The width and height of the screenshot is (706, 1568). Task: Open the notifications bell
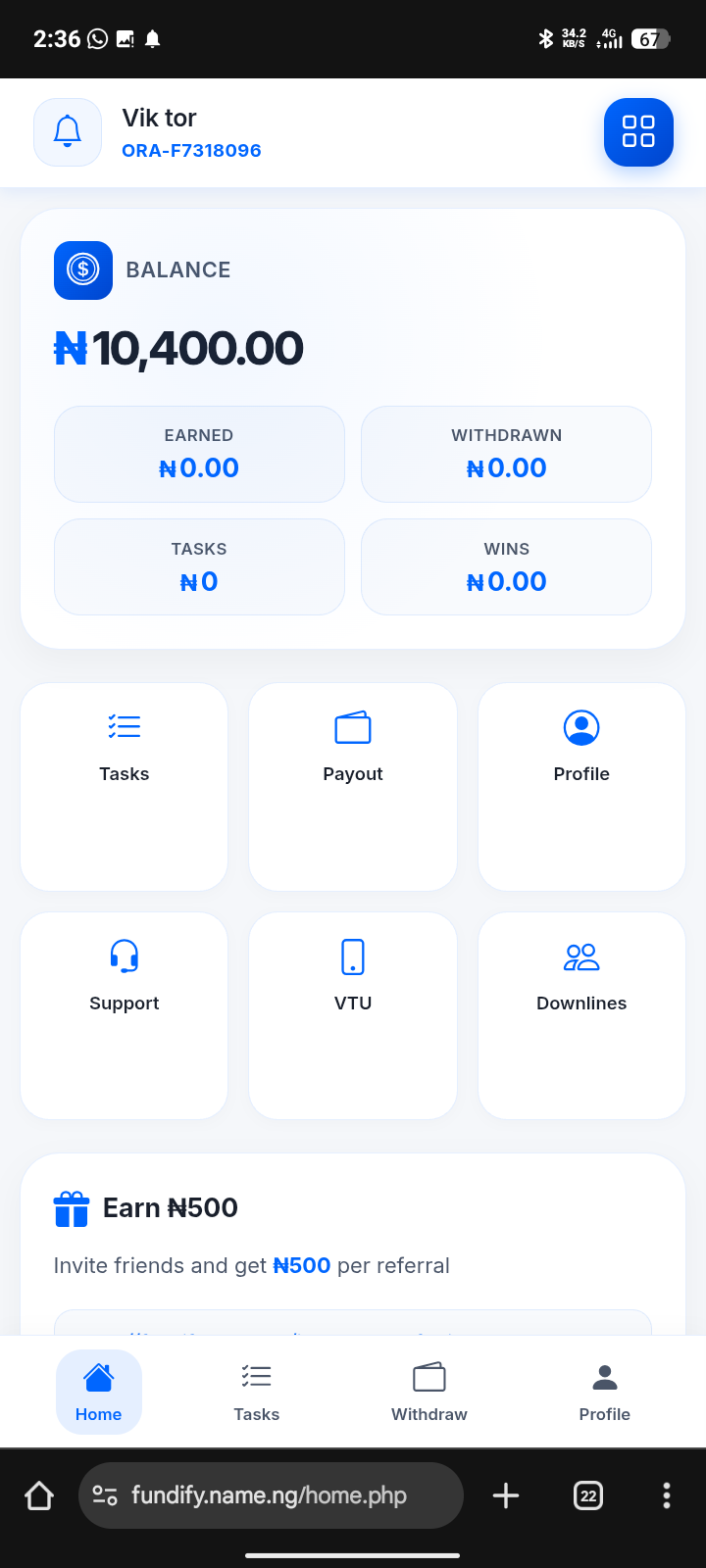tap(68, 132)
